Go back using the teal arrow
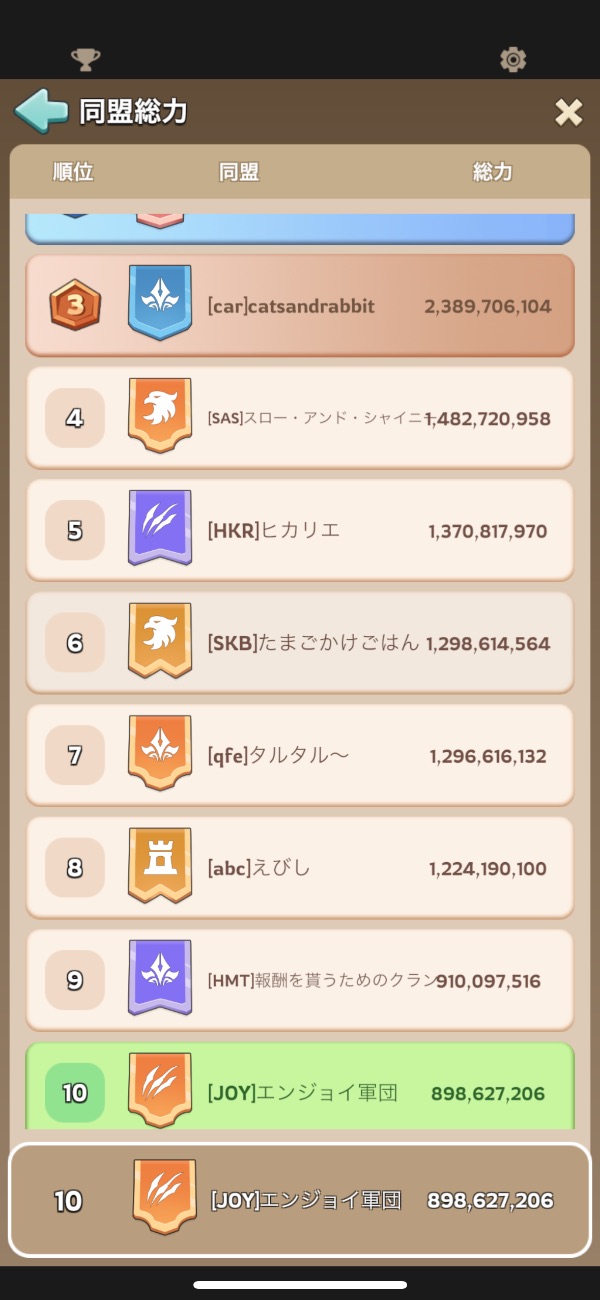Image resolution: width=600 pixels, height=1300 pixels. point(41,111)
